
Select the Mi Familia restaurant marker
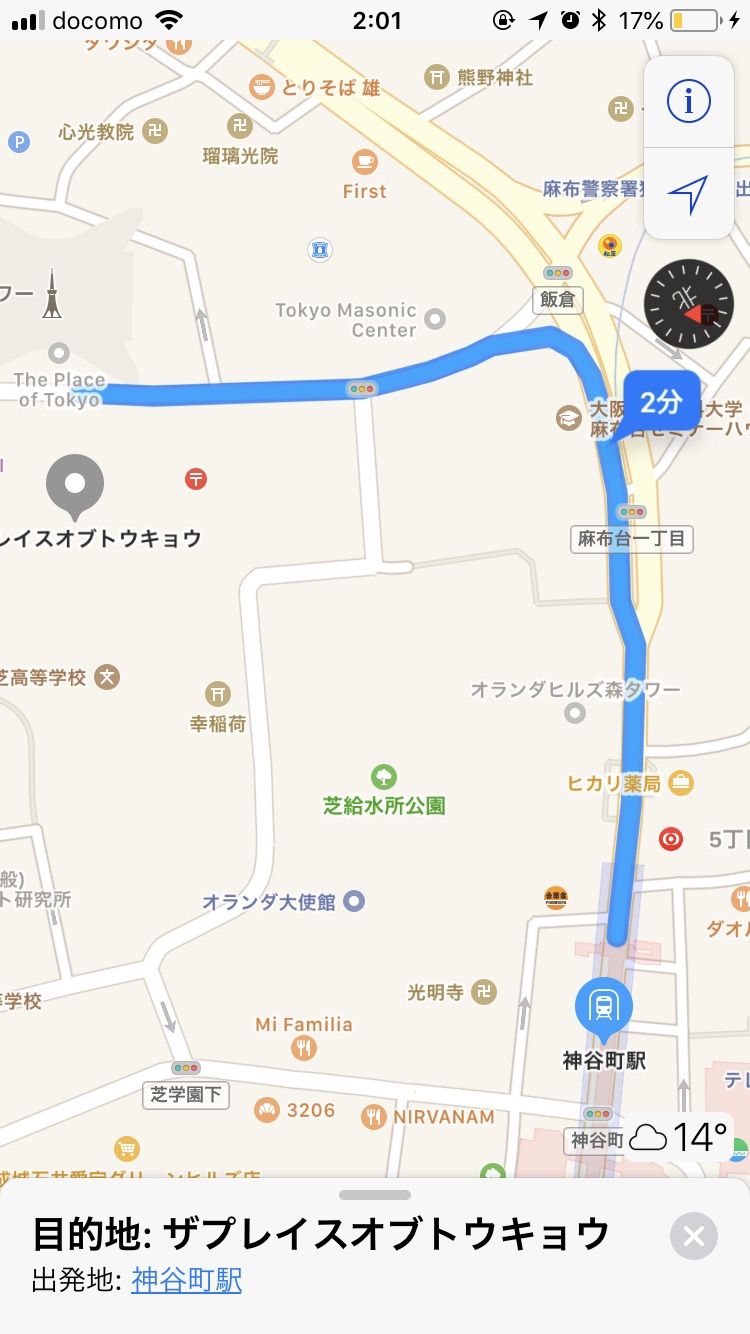304,1047
